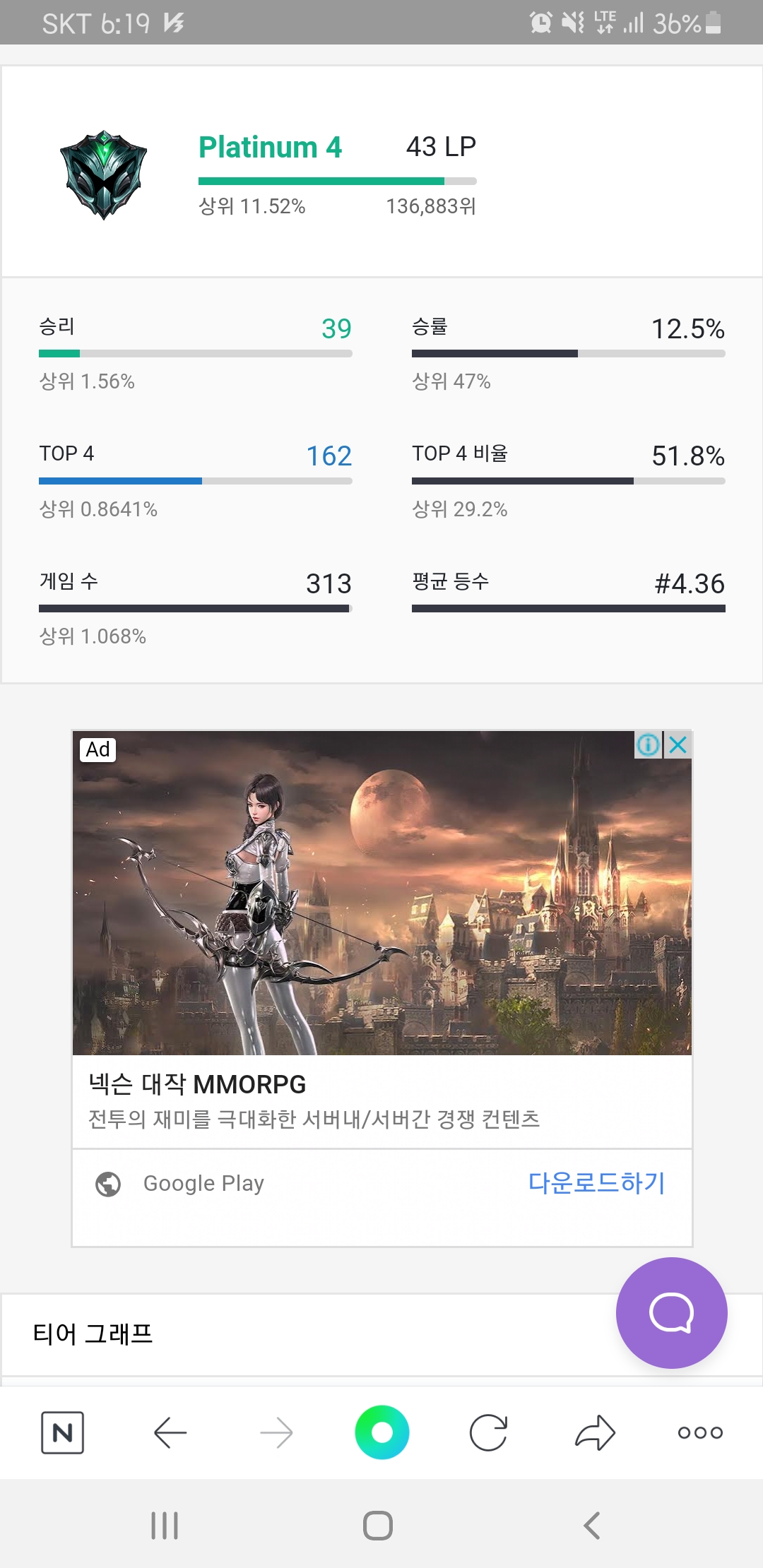Open the Google Play globe icon

coord(107,1183)
